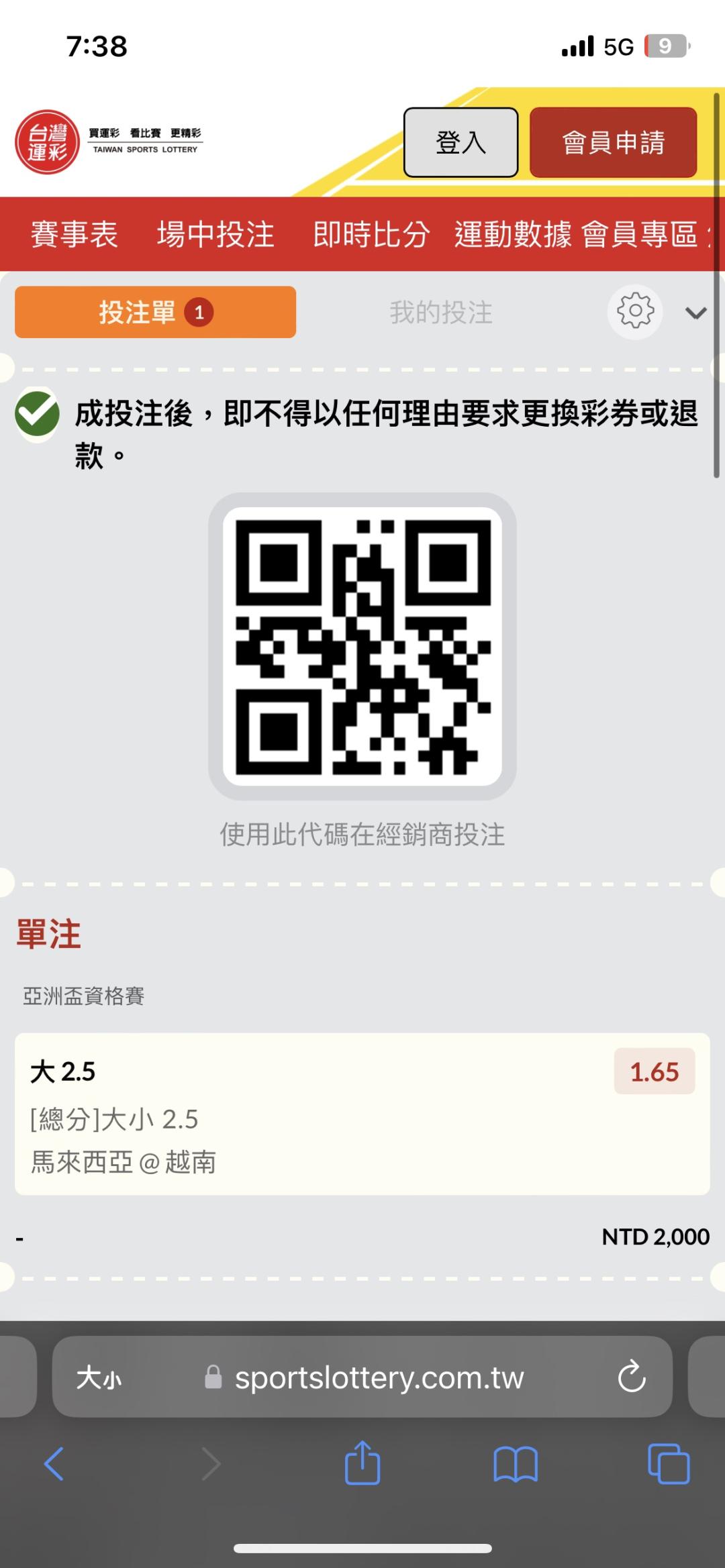
Task: Switch to 我的投注 tab
Action: click(x=441, y=313)
